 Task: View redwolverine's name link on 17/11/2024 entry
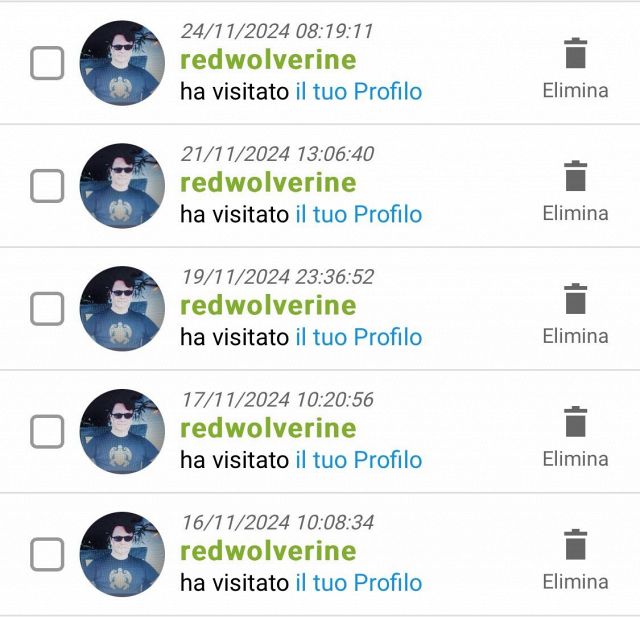click(x=267, y=428)
